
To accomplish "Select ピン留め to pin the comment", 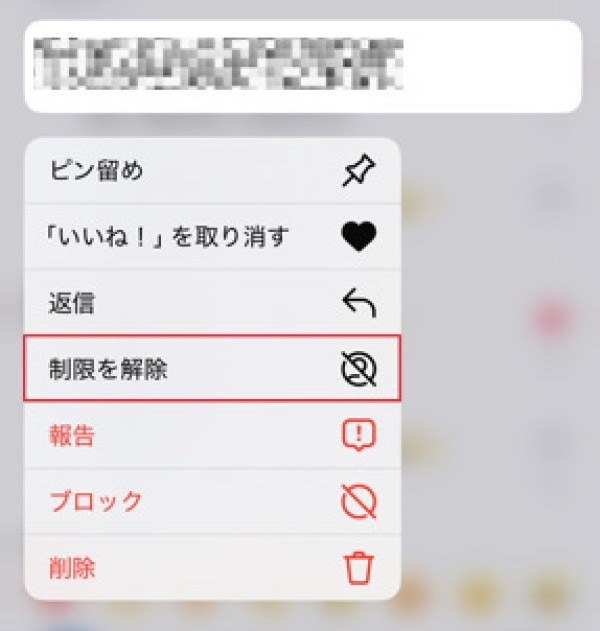I will click(212, 171).
